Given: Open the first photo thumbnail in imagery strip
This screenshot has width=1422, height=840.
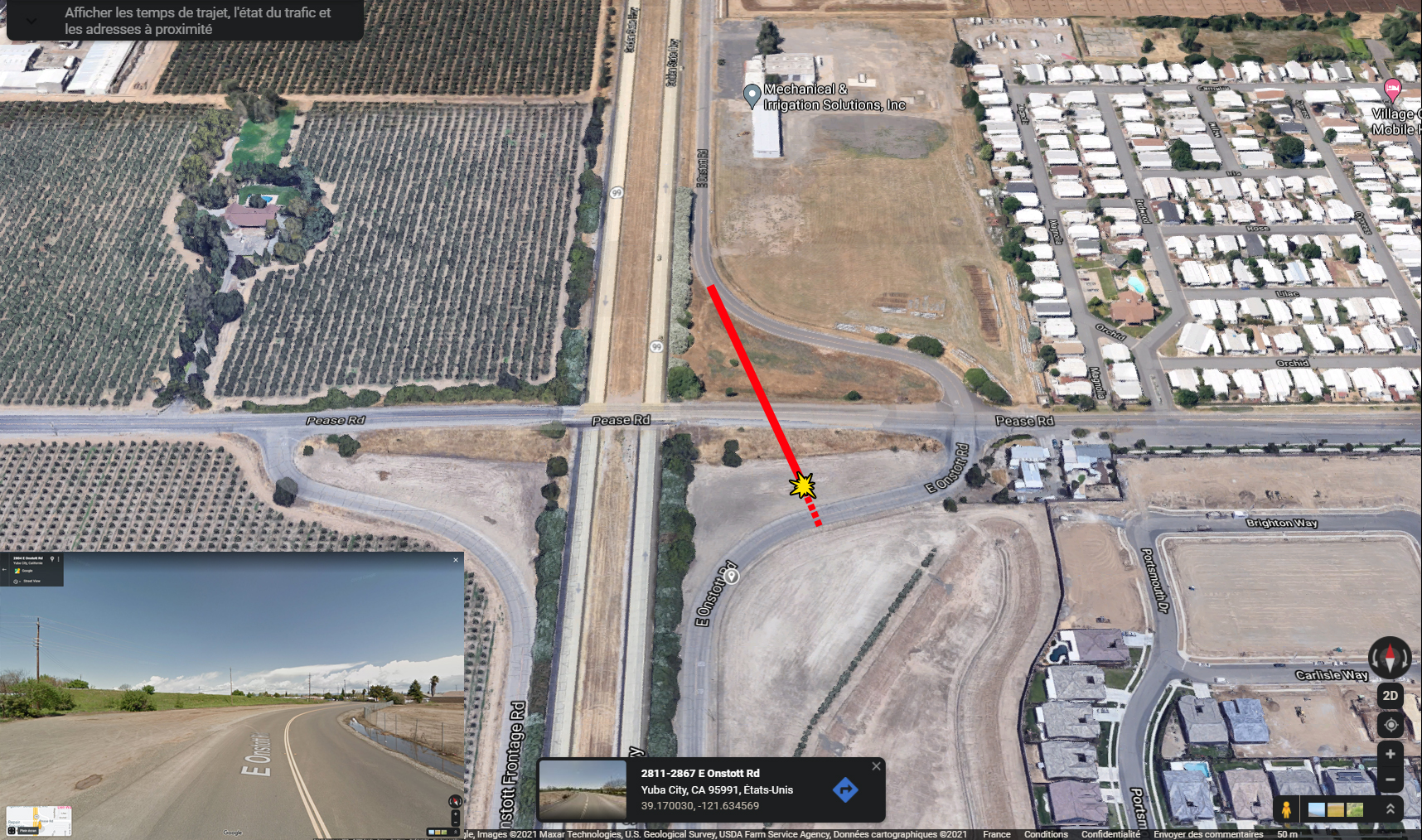Looking at the screenshot, I should [1316, 809].
